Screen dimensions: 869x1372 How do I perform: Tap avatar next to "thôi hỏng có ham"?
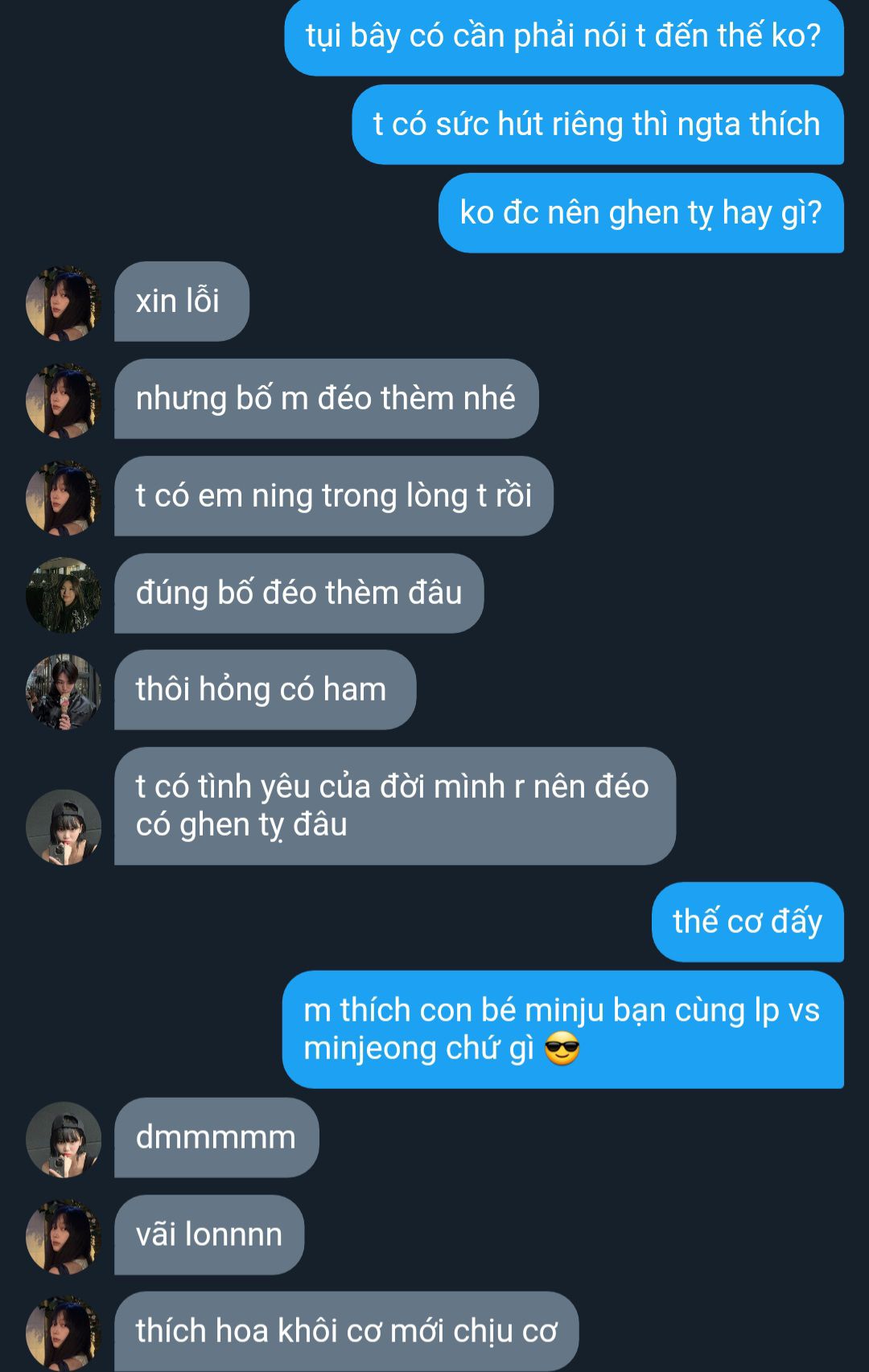click(x=64, y=692)
